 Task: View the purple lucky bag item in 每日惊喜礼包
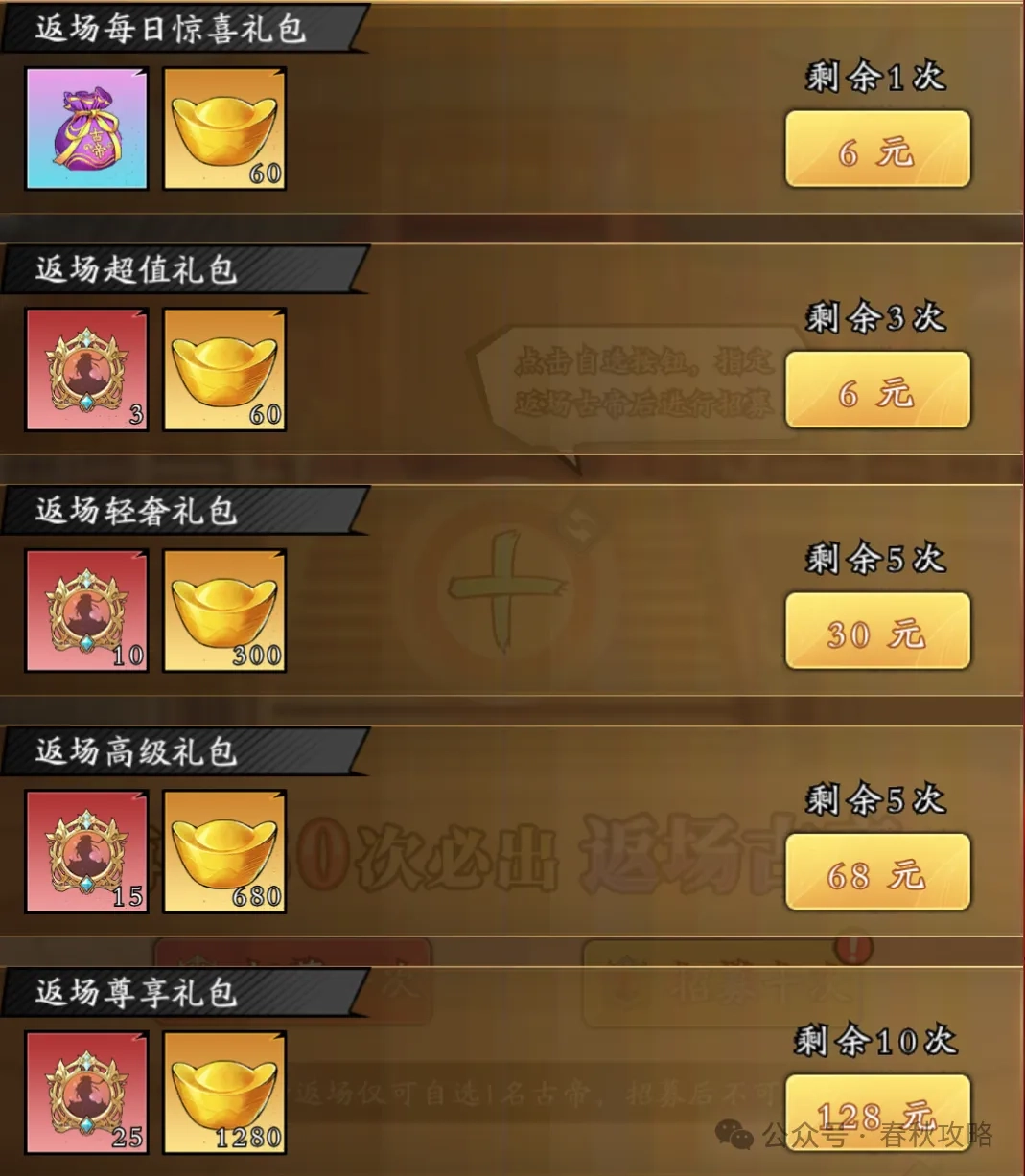pyautogui.click(x=86, y=128)
